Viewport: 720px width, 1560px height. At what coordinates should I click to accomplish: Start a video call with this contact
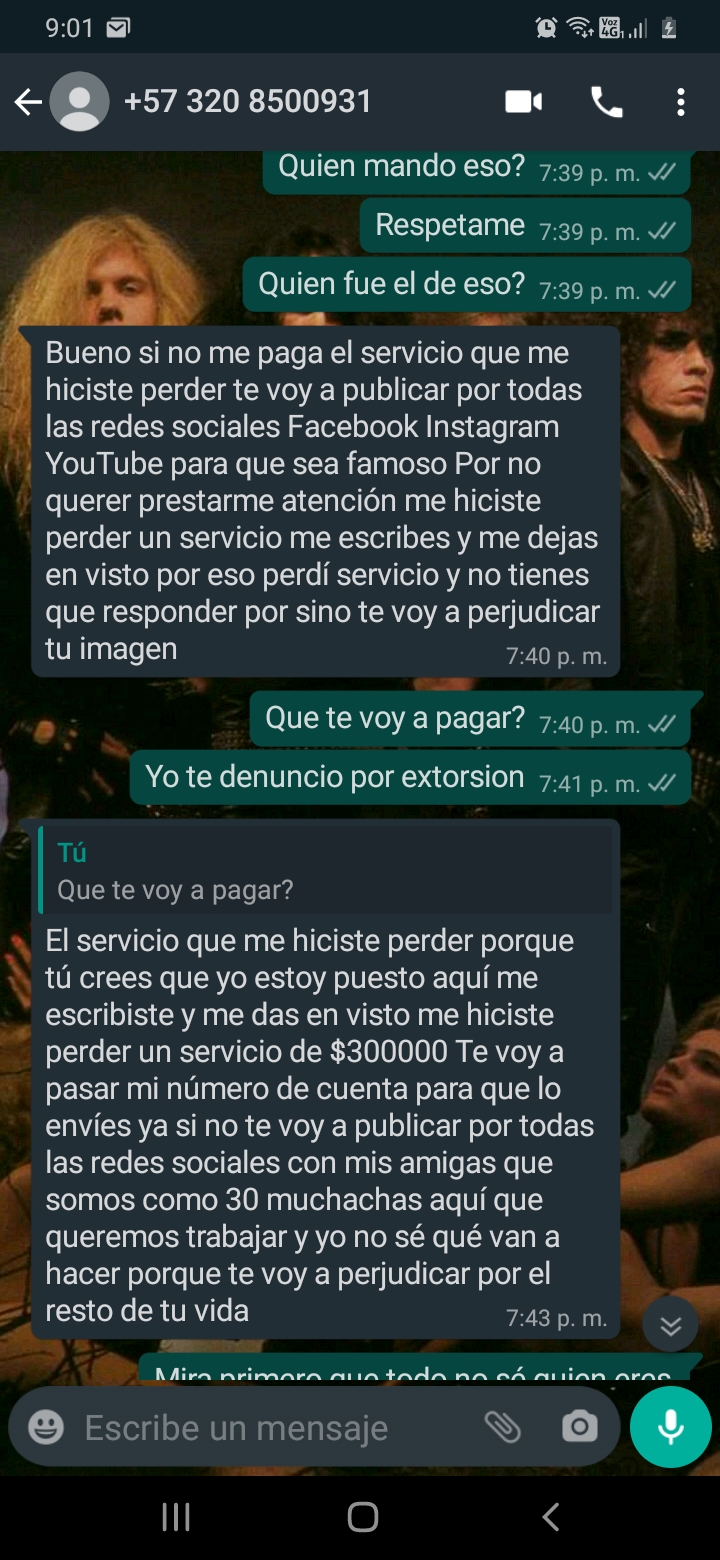coord(523,102)
